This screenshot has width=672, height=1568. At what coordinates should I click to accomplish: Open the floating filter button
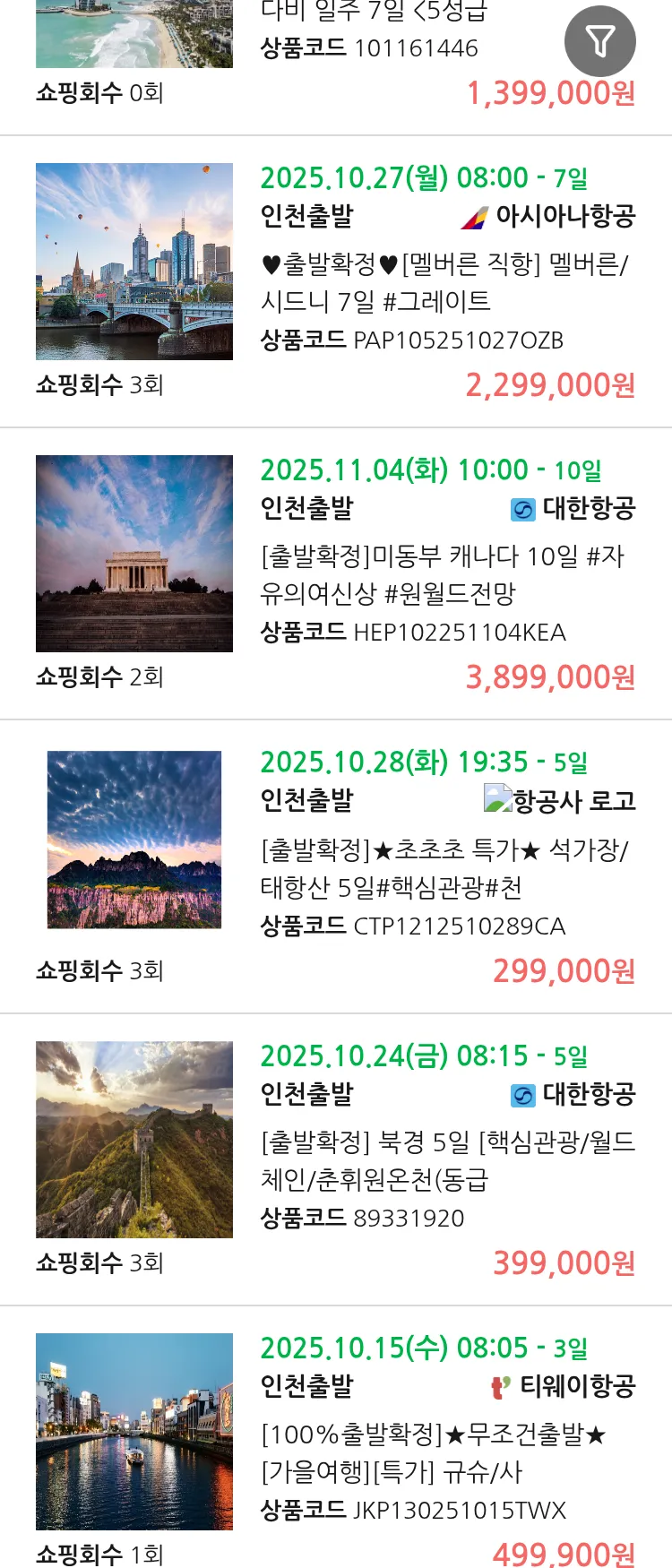pyautogui.click(x=599, y=41)
